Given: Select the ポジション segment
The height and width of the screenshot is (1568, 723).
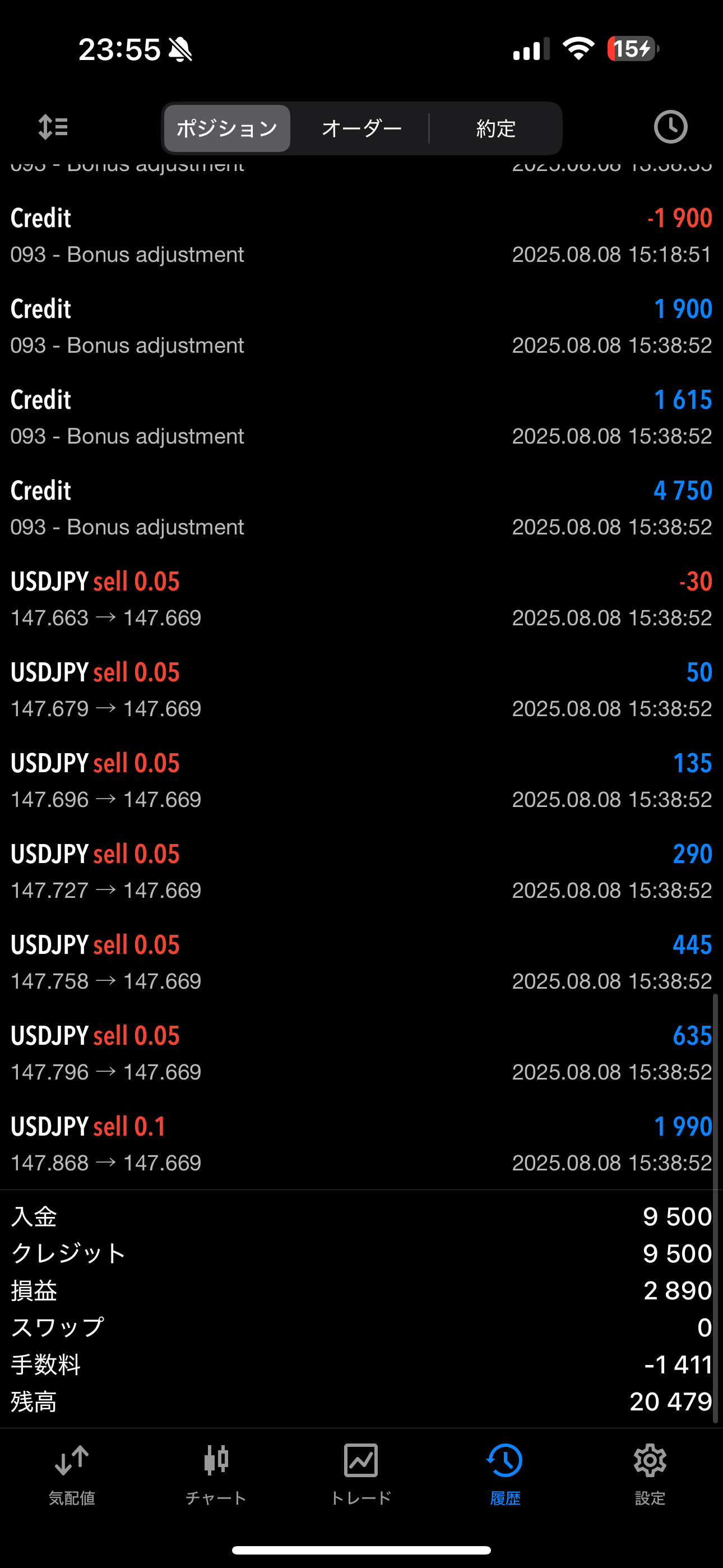Looking at the screenshot, I should click(227, 128).
